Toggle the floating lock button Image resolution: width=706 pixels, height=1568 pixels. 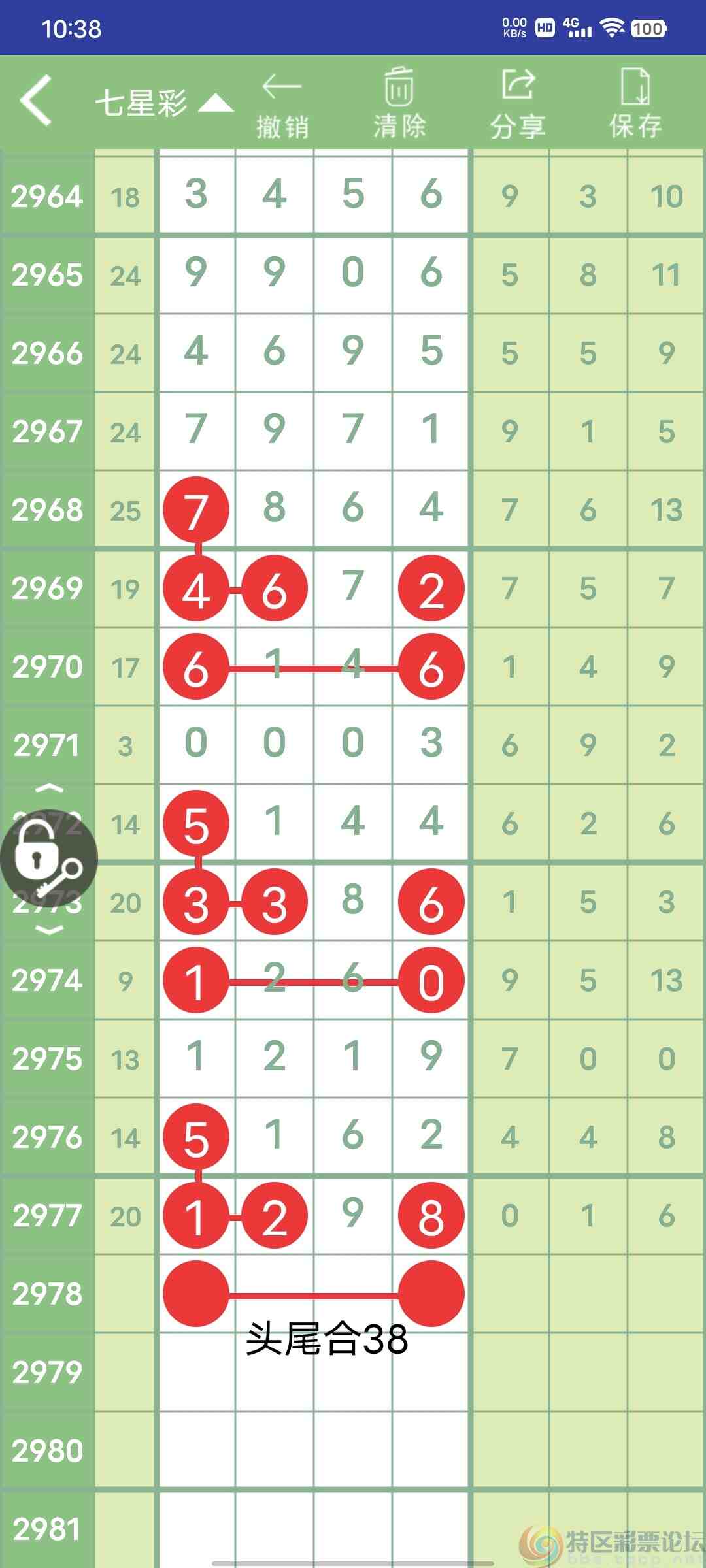(x=48, y=858)
